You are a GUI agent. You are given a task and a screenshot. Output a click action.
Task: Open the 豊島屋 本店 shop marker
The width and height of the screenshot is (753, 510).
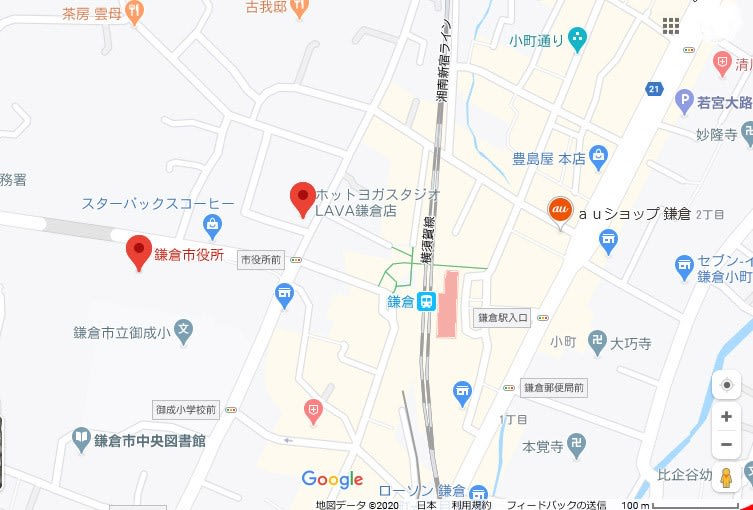tap(598, 155)
